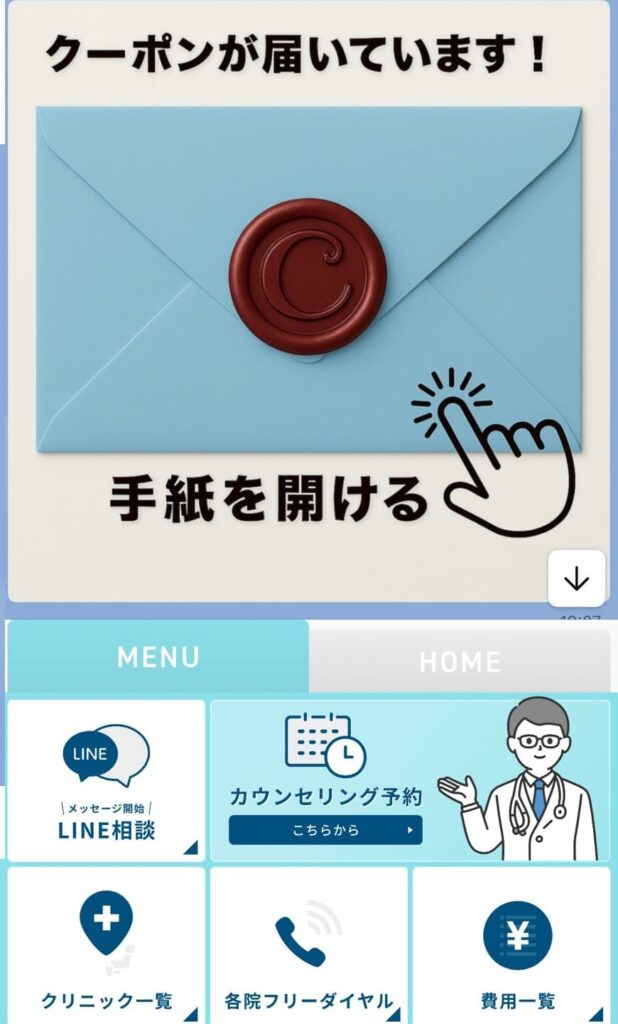Open 各院フリーダイヤル phone numbers

(x=308, y=943)
